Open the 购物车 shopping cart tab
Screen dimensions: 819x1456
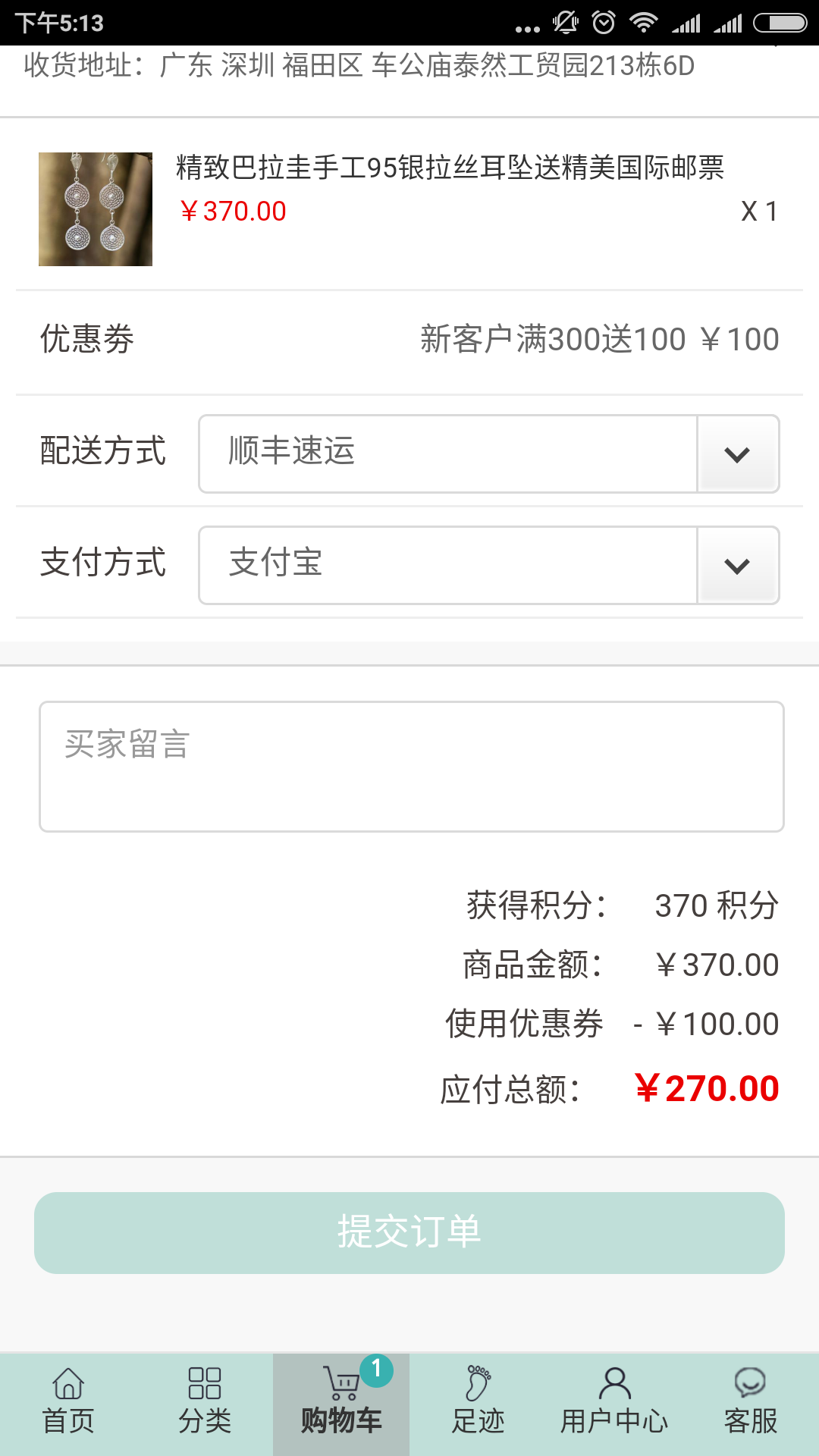coord(341,1404)
